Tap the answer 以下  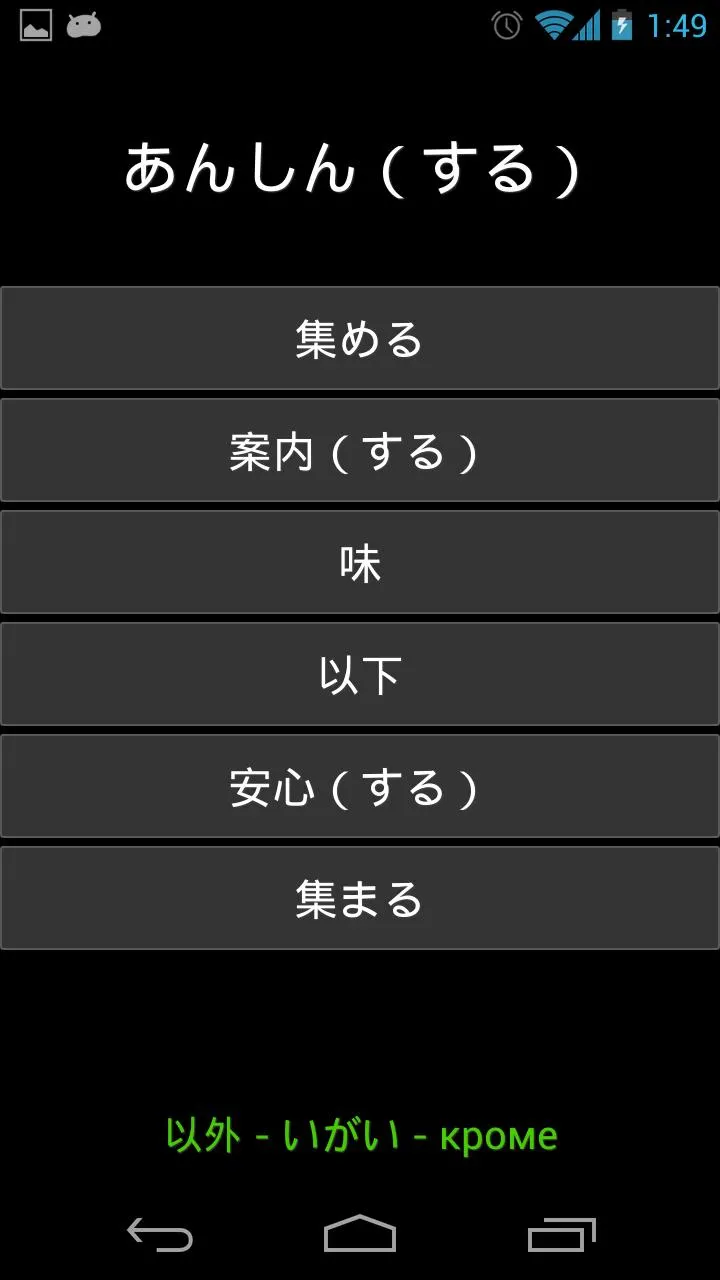(360, 674)
